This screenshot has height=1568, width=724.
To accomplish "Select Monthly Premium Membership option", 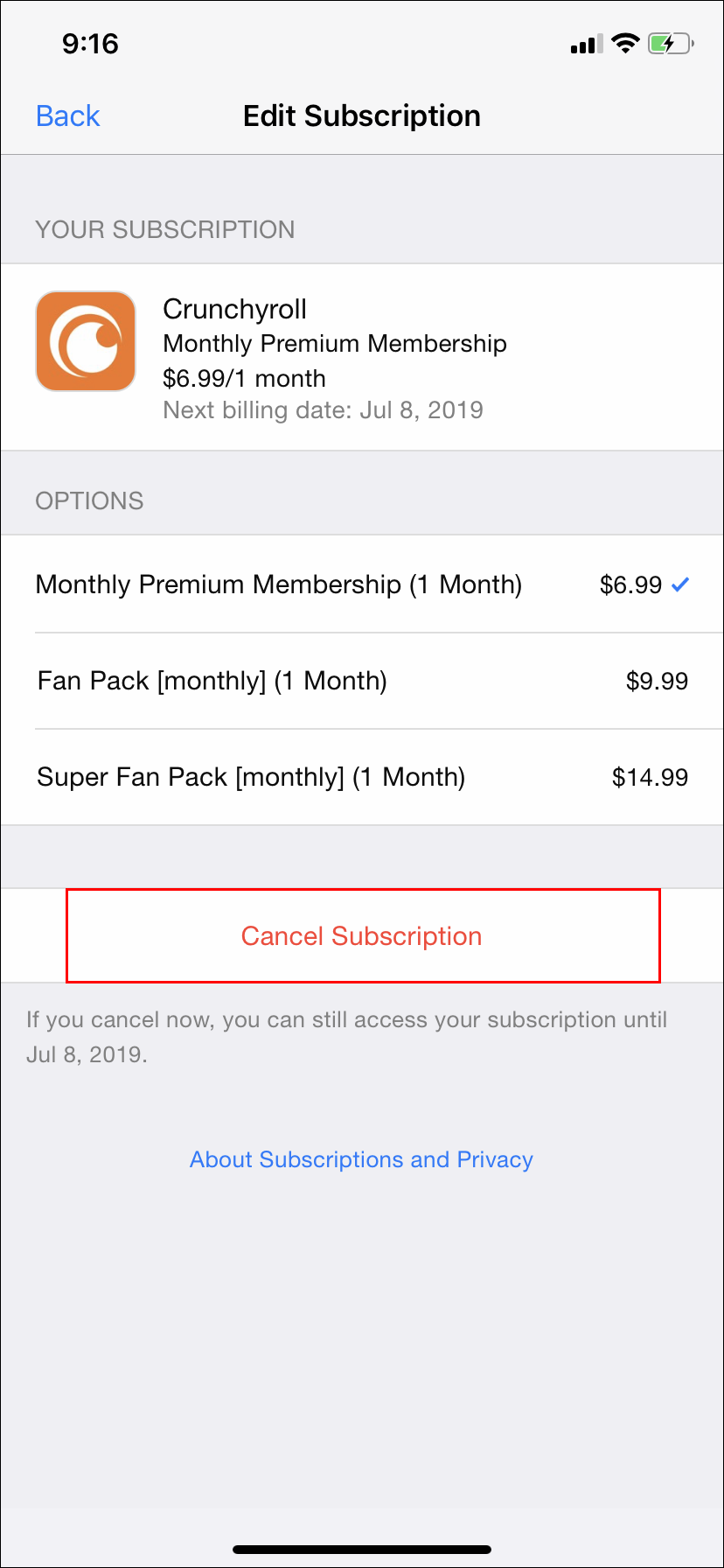I will (x=362, y=584).
